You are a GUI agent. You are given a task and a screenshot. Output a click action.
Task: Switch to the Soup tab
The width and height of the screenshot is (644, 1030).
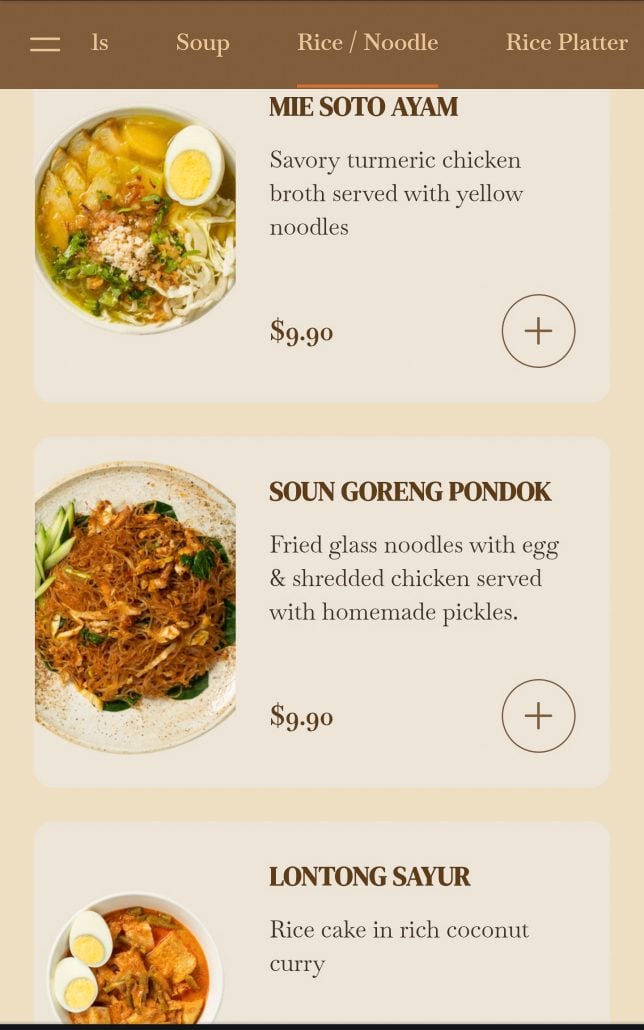point(202,43)
